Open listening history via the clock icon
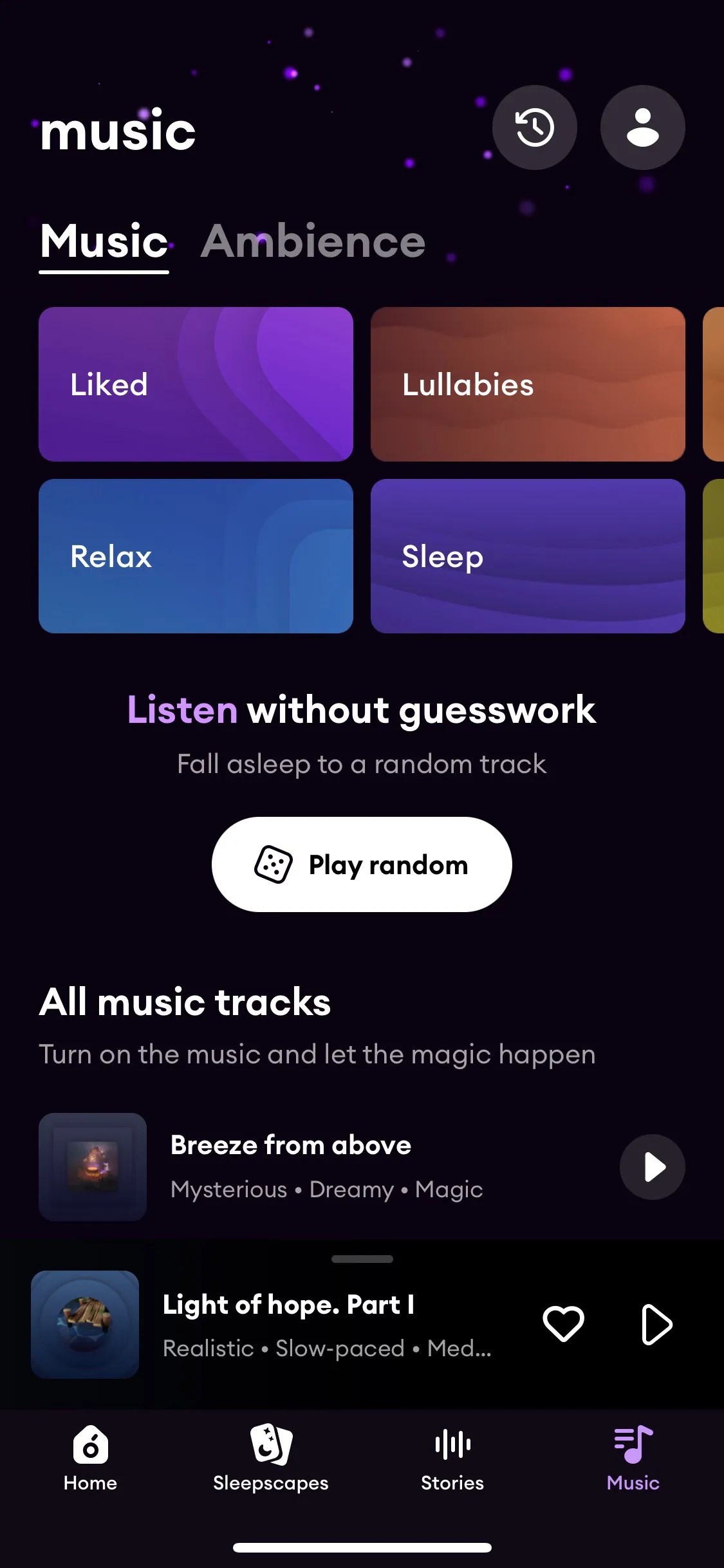The height and width of the screenshot is (1568, 724). tap(534, 127)
